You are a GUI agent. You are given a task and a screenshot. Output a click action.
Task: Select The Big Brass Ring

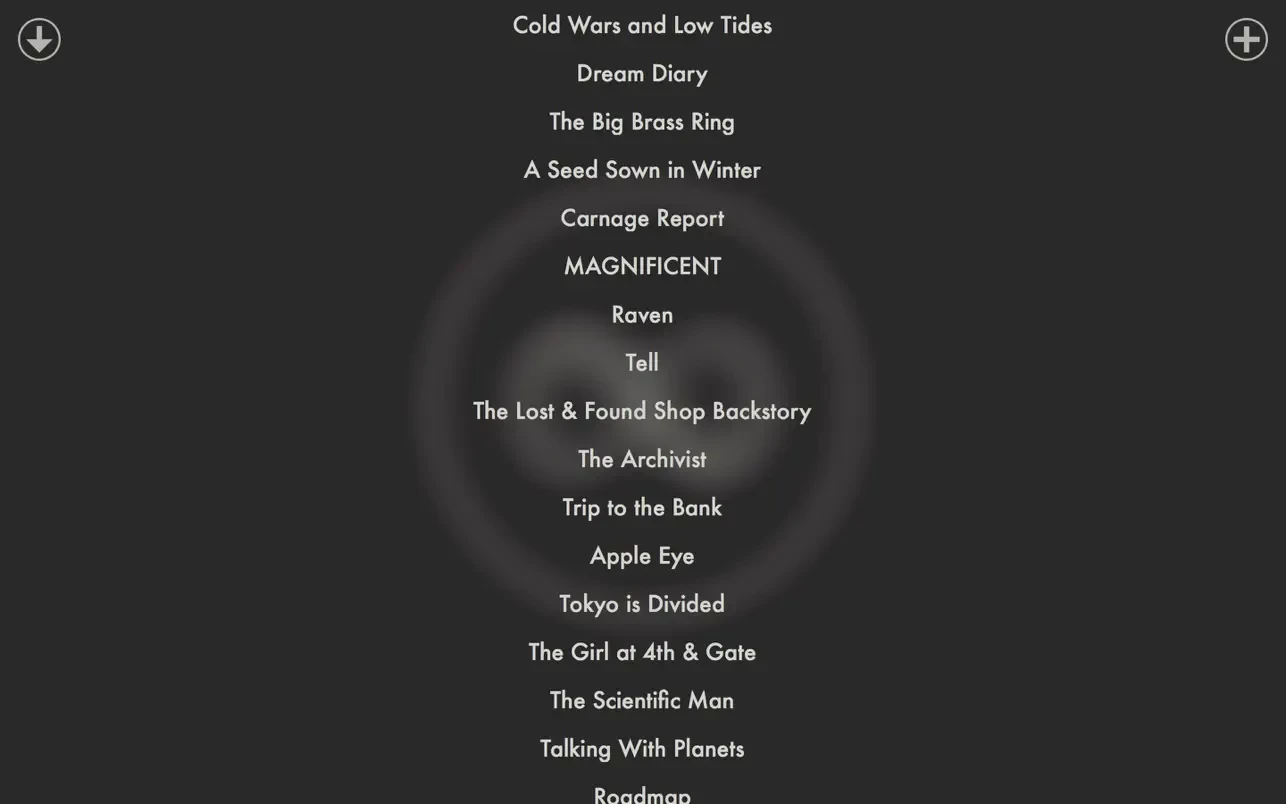(x=642, y=122)
